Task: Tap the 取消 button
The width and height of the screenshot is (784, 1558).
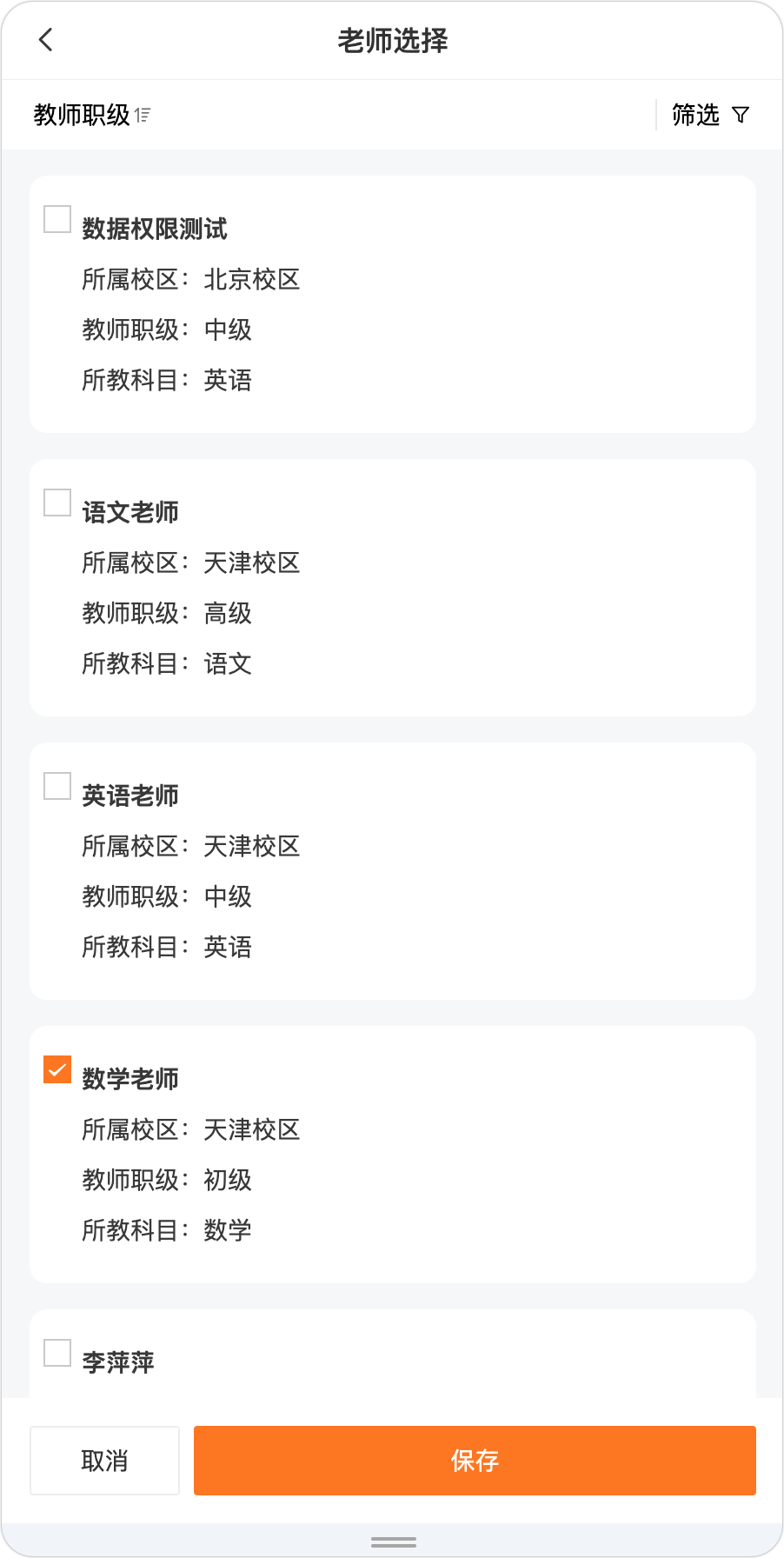Action: coord(104,1461)
